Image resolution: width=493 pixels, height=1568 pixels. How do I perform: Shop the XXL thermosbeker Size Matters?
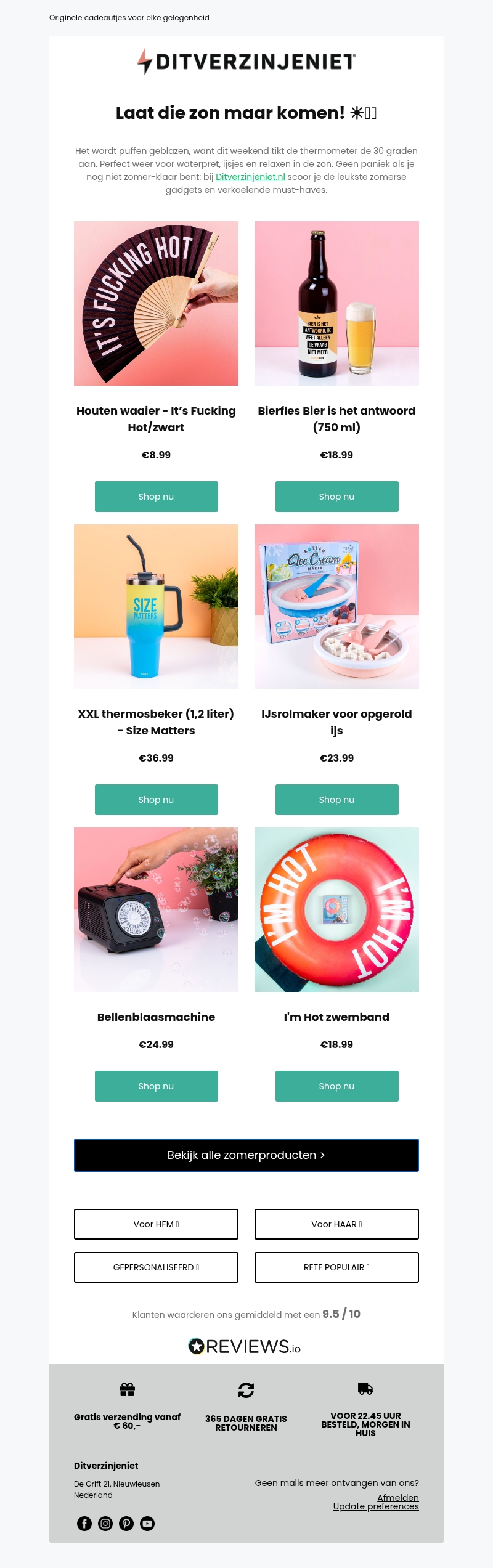156,800
